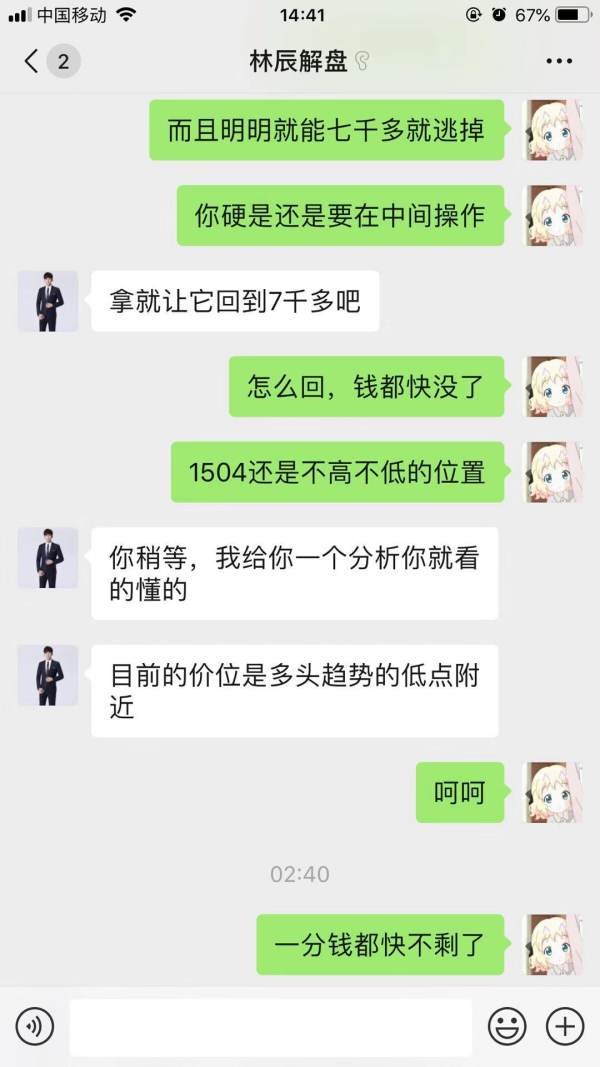Switch to voice message input

(x=34, y=1026)
